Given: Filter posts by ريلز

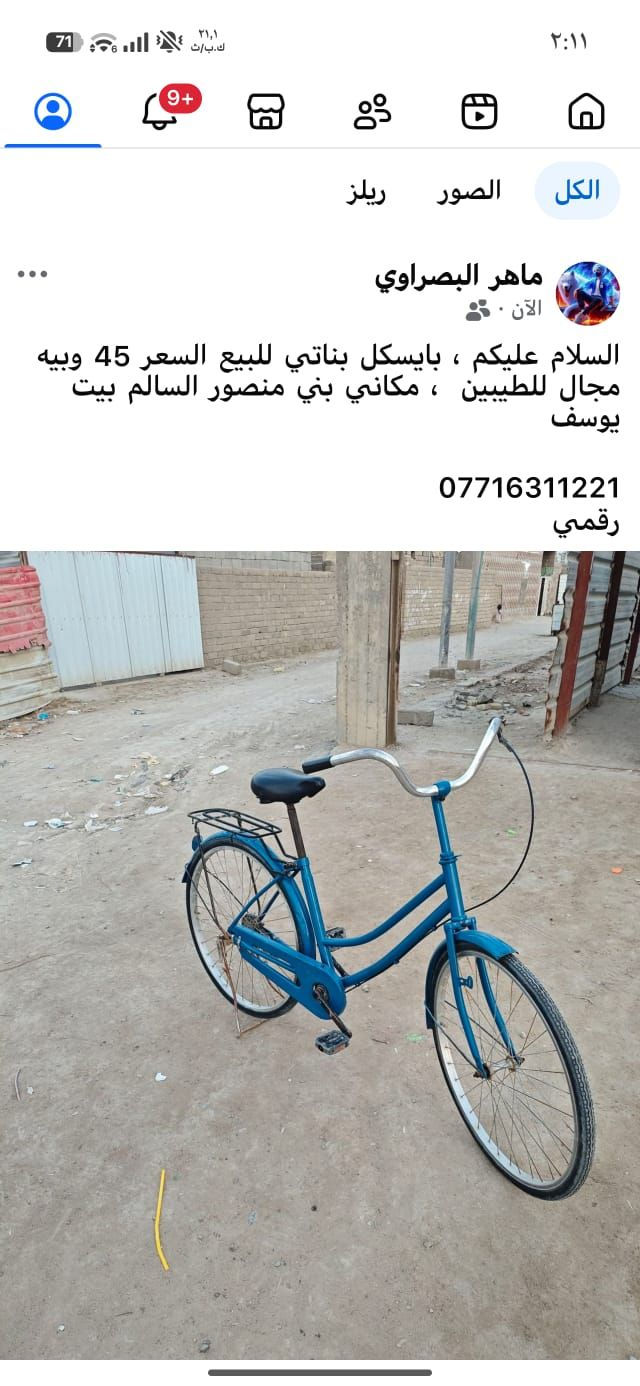Looking at the screenshot, I should coord(366,192).
